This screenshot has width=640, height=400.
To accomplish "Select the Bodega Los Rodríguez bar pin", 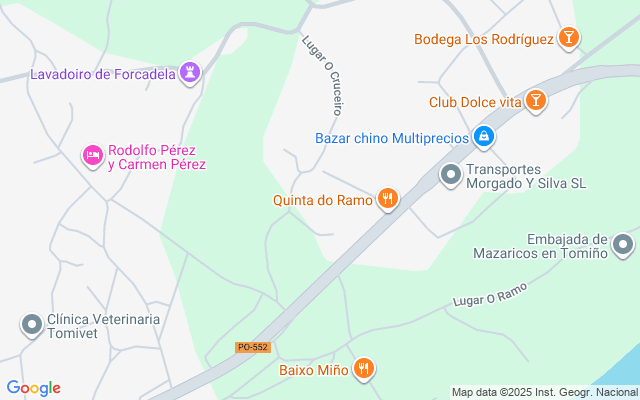I will coord(569,39).
